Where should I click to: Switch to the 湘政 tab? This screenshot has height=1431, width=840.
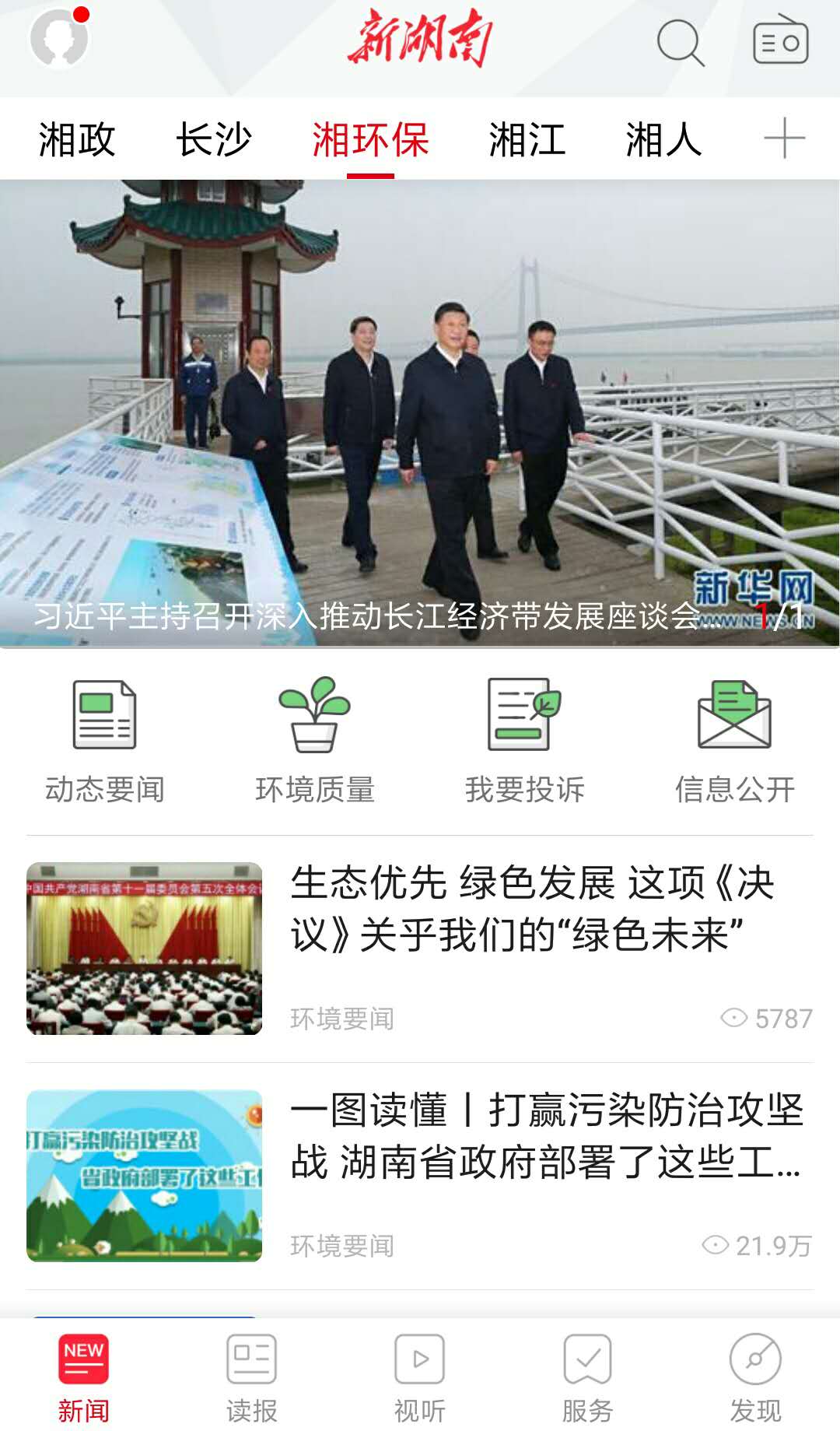tap(77, 140)
